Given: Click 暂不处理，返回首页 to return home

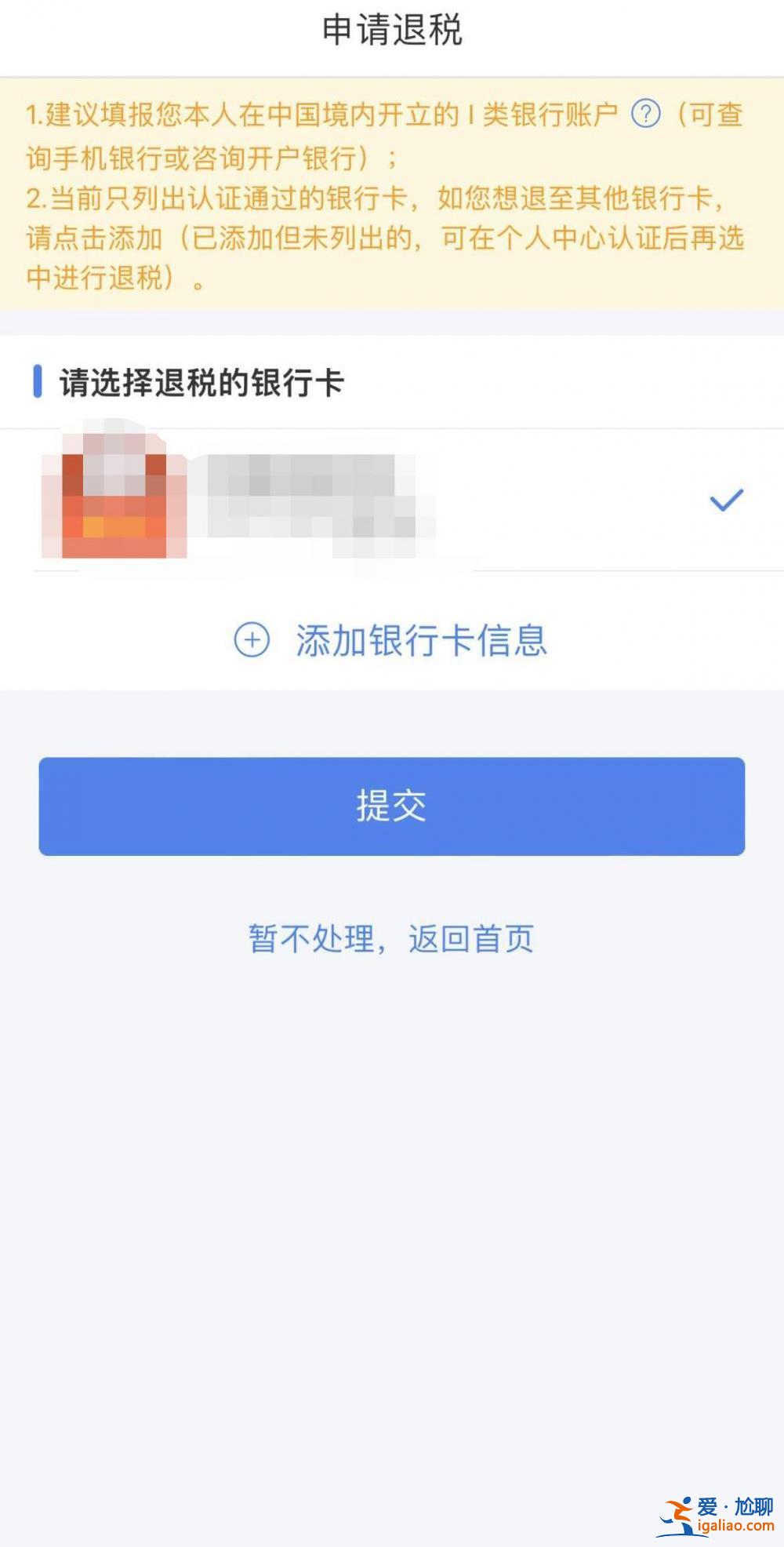Looking at the screenshot, I should [x=392, y=938].
